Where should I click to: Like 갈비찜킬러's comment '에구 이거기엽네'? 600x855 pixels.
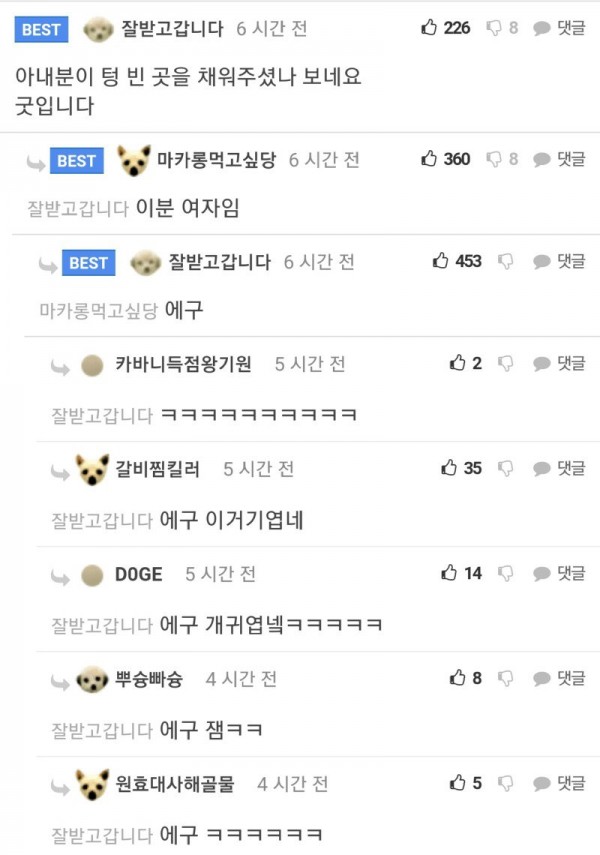click(x=449, y=467)
